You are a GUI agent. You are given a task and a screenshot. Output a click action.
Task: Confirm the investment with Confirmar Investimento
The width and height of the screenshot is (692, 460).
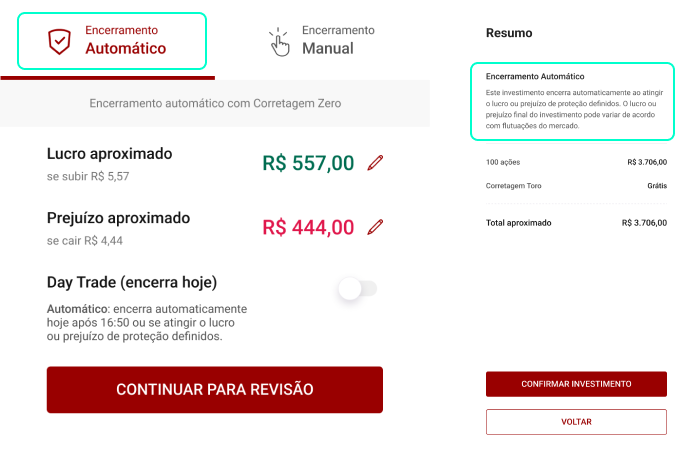pos(576,384)
